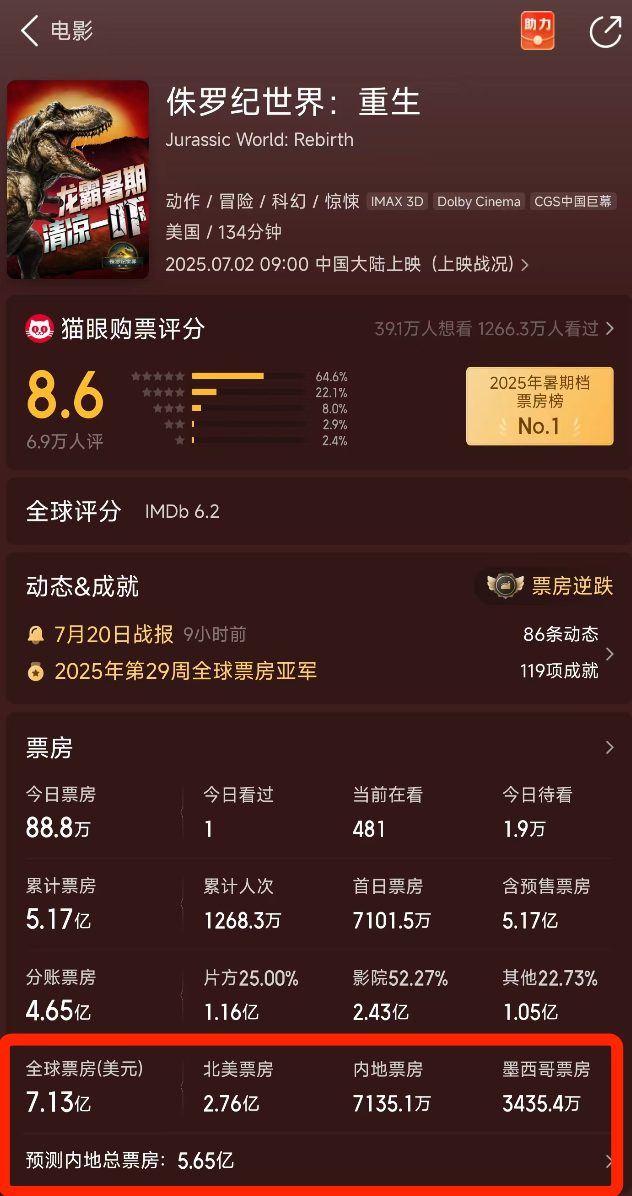Image resolution: width=632 pixels, height=1196 pixels.
Task: Open 2025年暑期档票房榜 No.1 badge
Action: point(540,406)
